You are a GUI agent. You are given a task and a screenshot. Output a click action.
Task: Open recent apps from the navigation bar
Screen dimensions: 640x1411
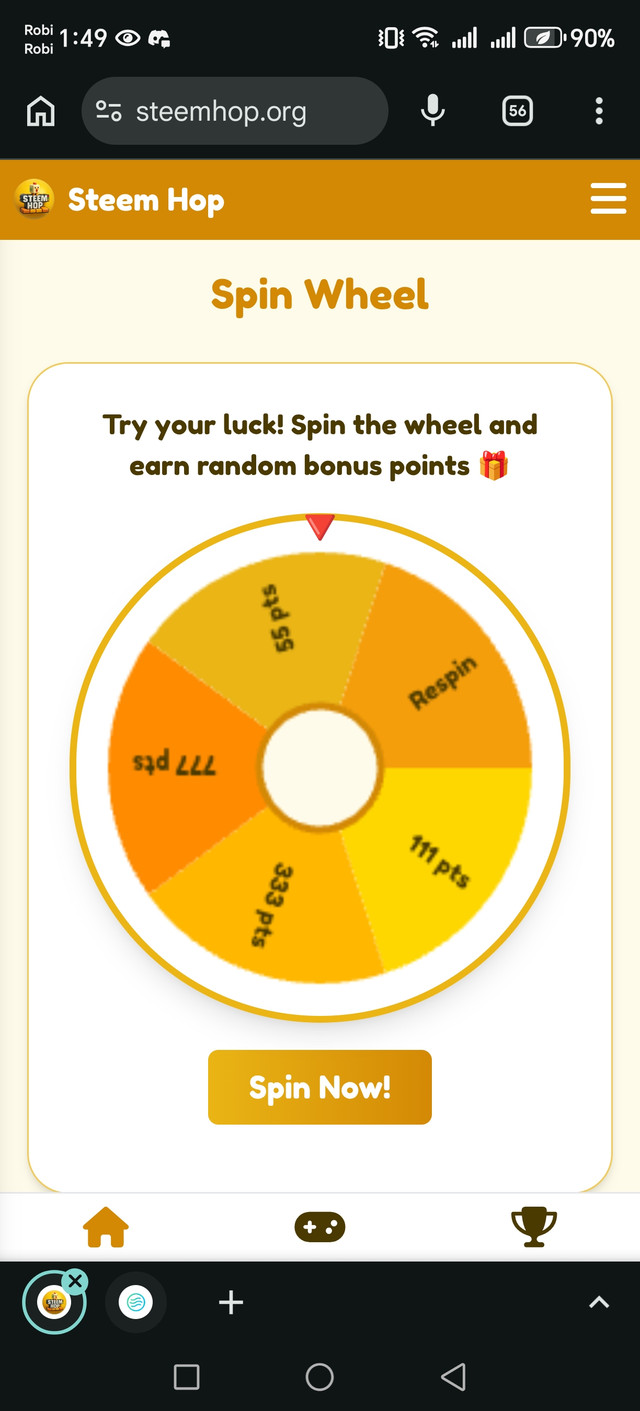click(186, 1377)
